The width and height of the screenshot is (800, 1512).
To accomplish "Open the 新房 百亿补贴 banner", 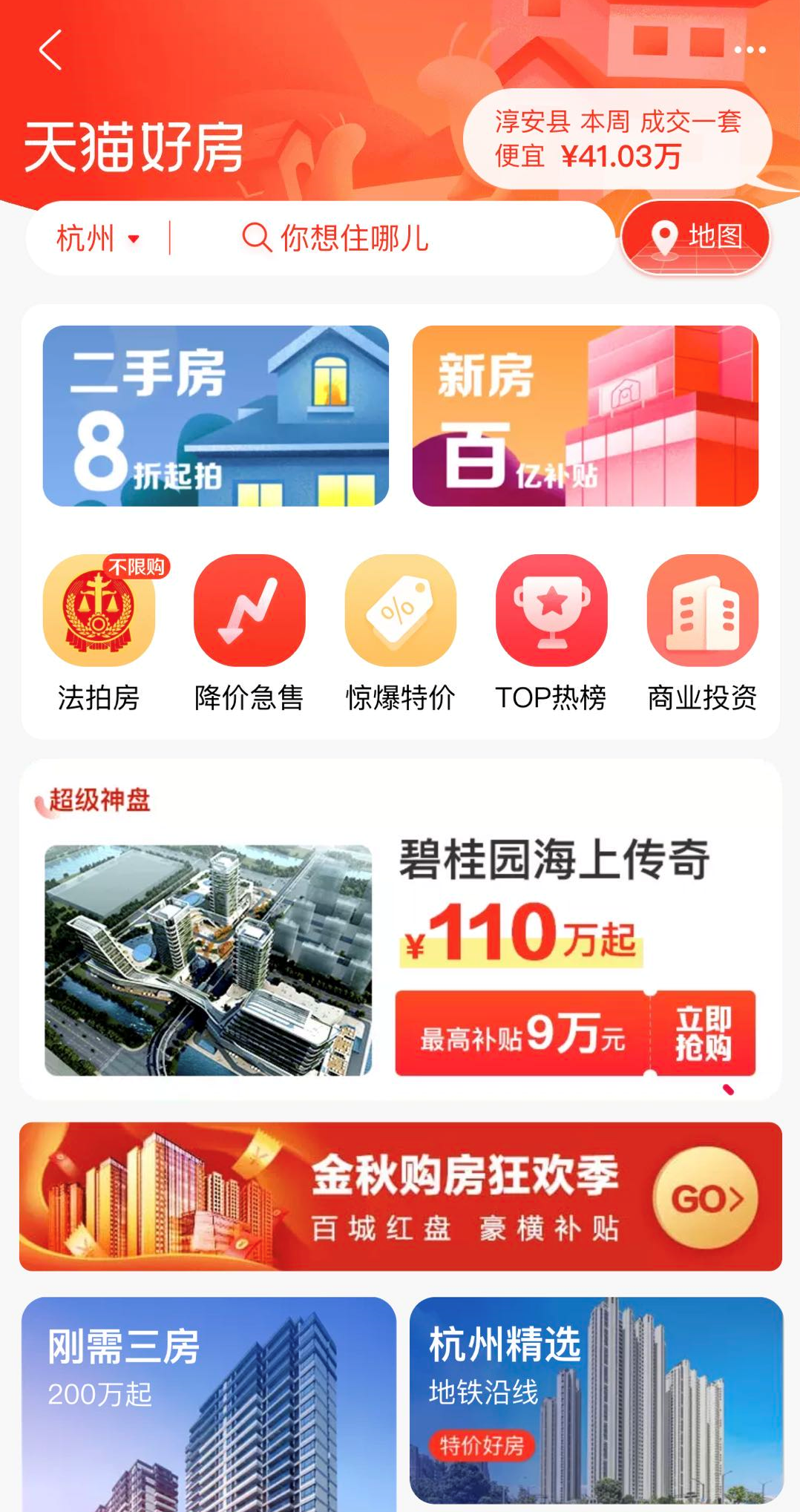I will (x=585, y=416).
